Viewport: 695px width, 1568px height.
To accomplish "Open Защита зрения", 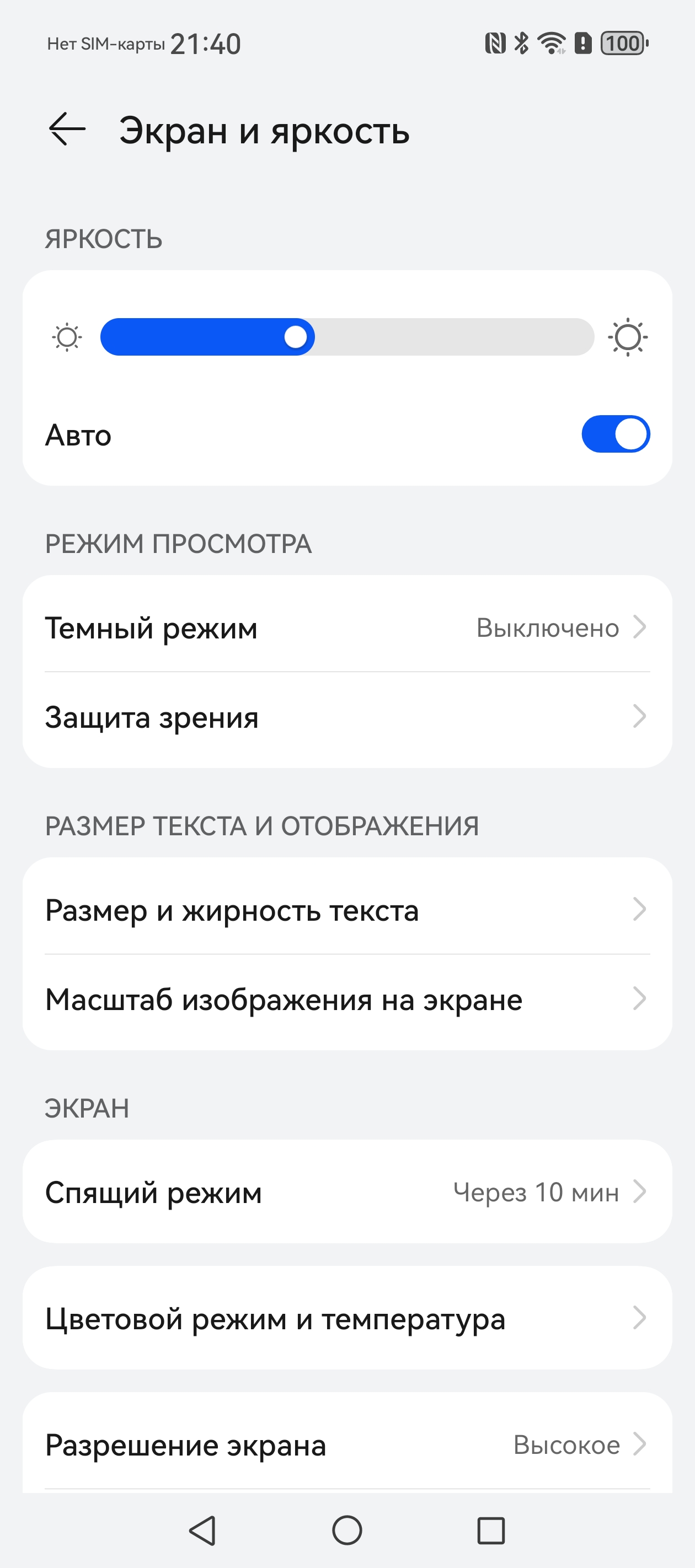I will (x=347, y=717).
